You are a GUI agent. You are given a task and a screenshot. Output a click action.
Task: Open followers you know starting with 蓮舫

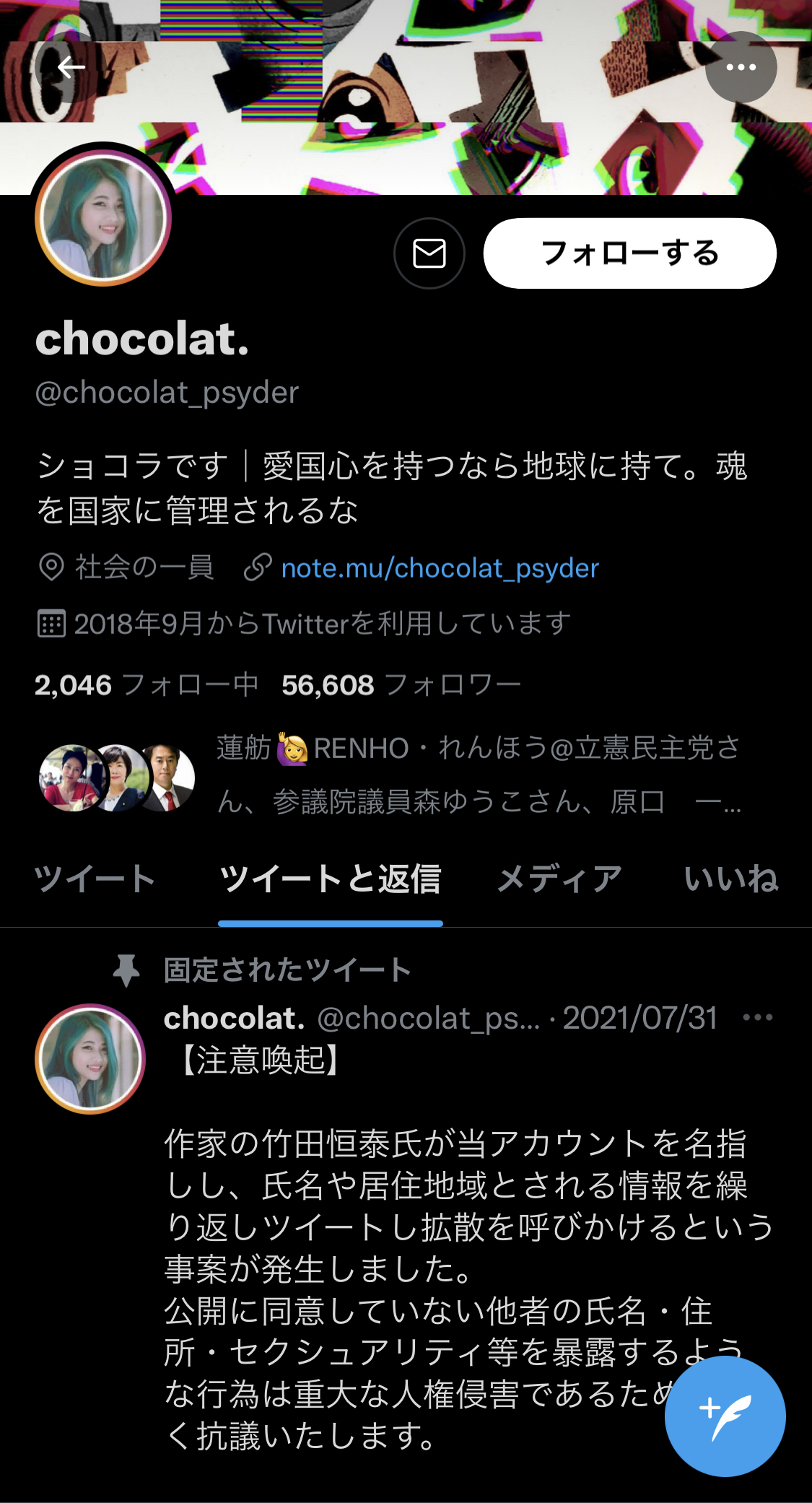(476, 775)
